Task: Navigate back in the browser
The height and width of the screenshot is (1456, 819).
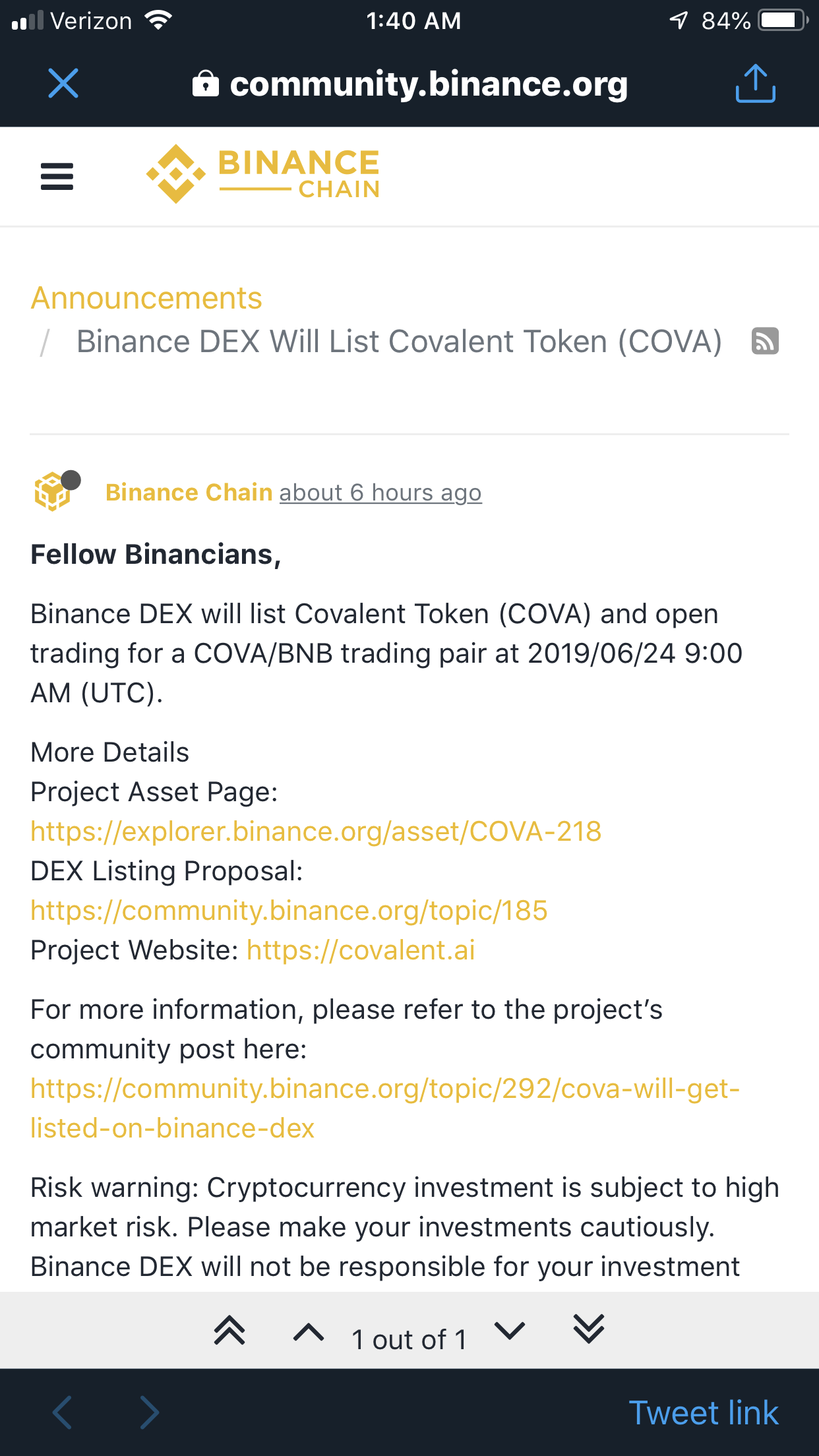Action: pos(62,1412)
